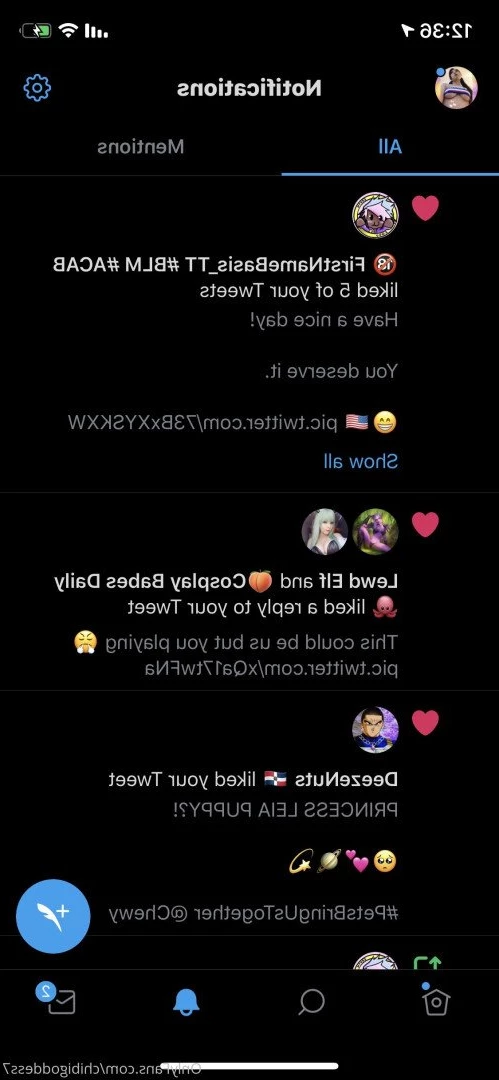Open pic.twitter.com/7BxXYSKXW link

203,422
